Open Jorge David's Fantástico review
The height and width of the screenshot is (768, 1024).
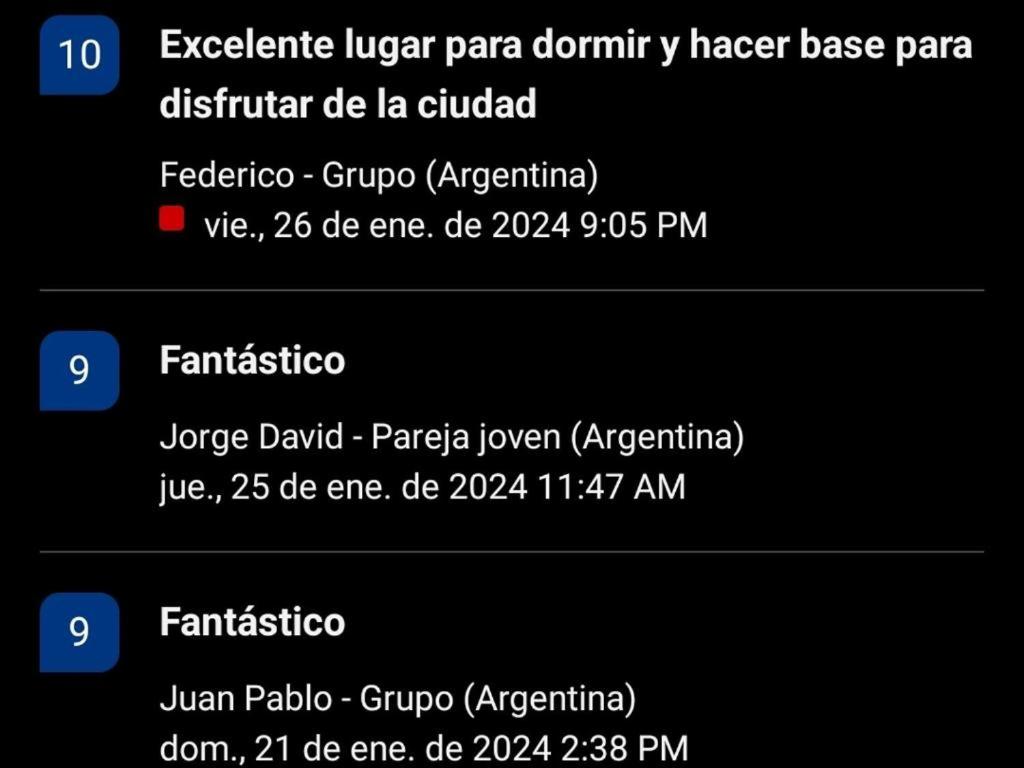[x=252, y=361]
